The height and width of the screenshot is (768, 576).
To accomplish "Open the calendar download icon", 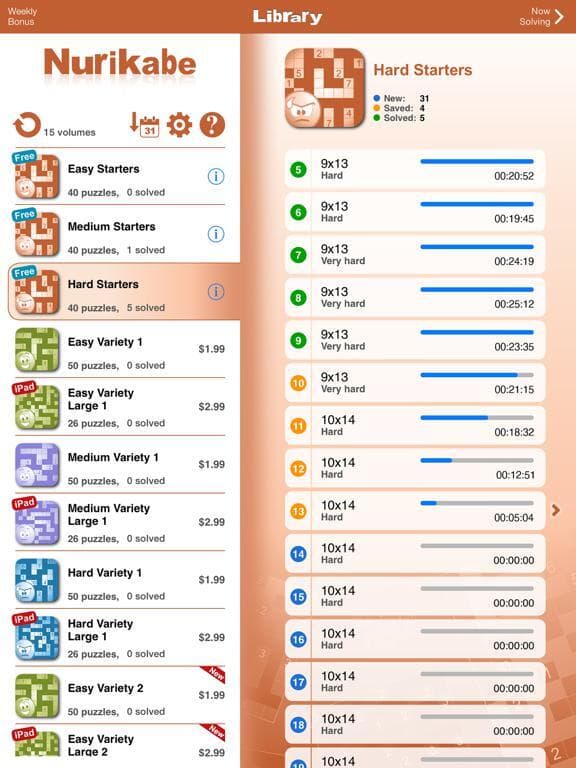I will [x=144, y=124].
